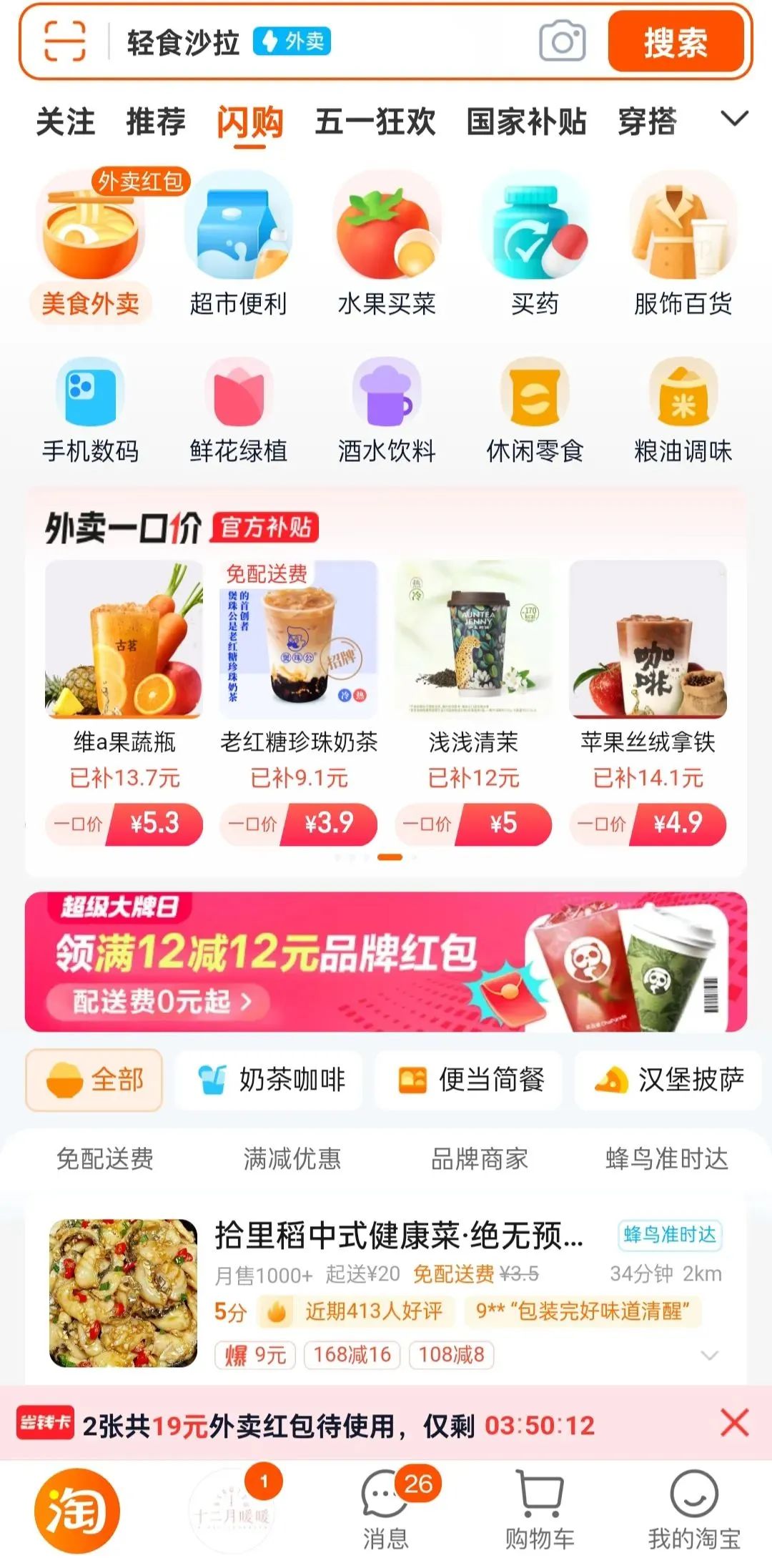This screenshot has height=1568, width=772.
Task: Apply the 免配送费 filter
Action: point(105,1158)
